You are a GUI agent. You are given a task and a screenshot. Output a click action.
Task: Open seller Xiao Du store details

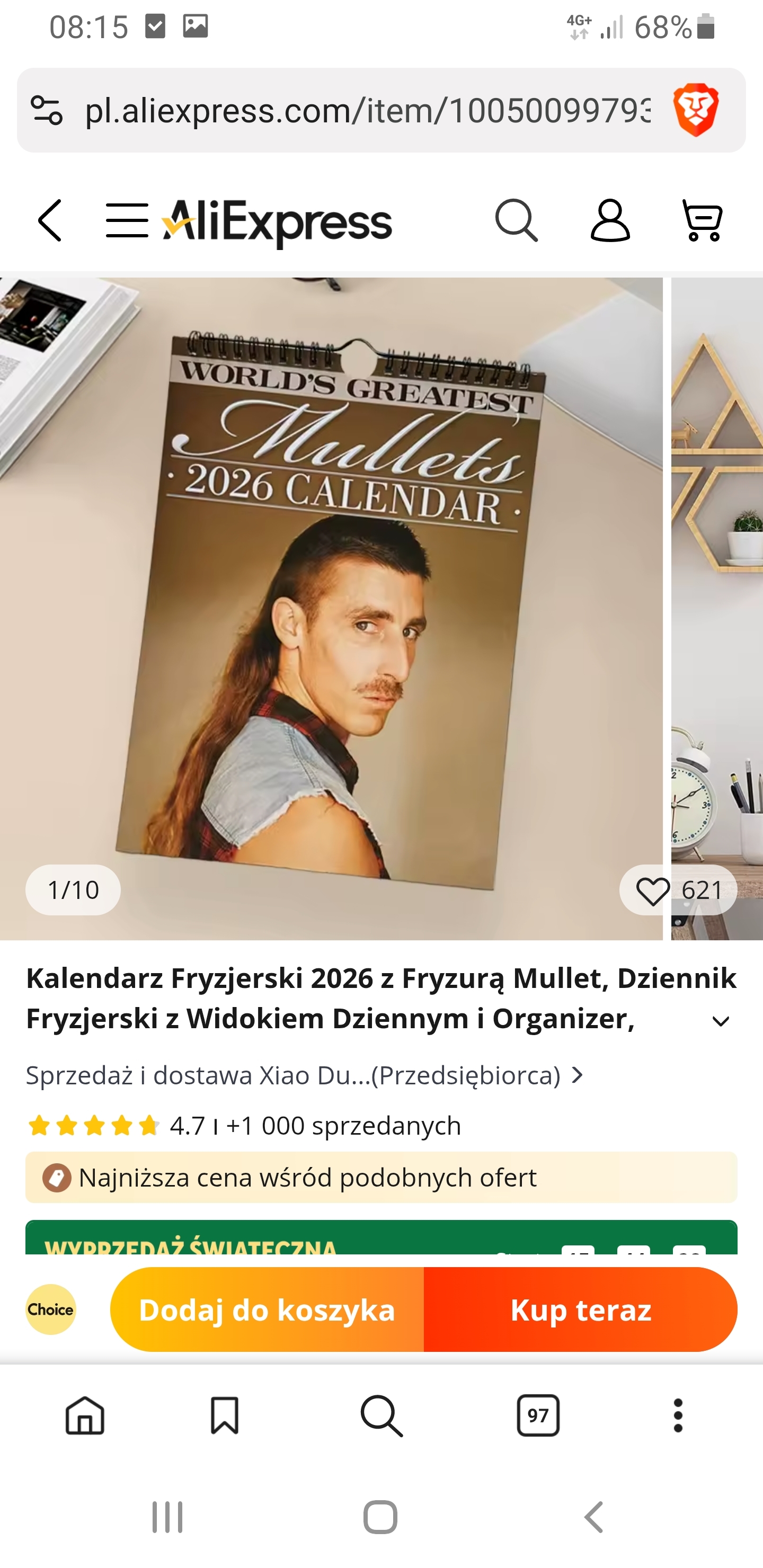pos(305,1075)
